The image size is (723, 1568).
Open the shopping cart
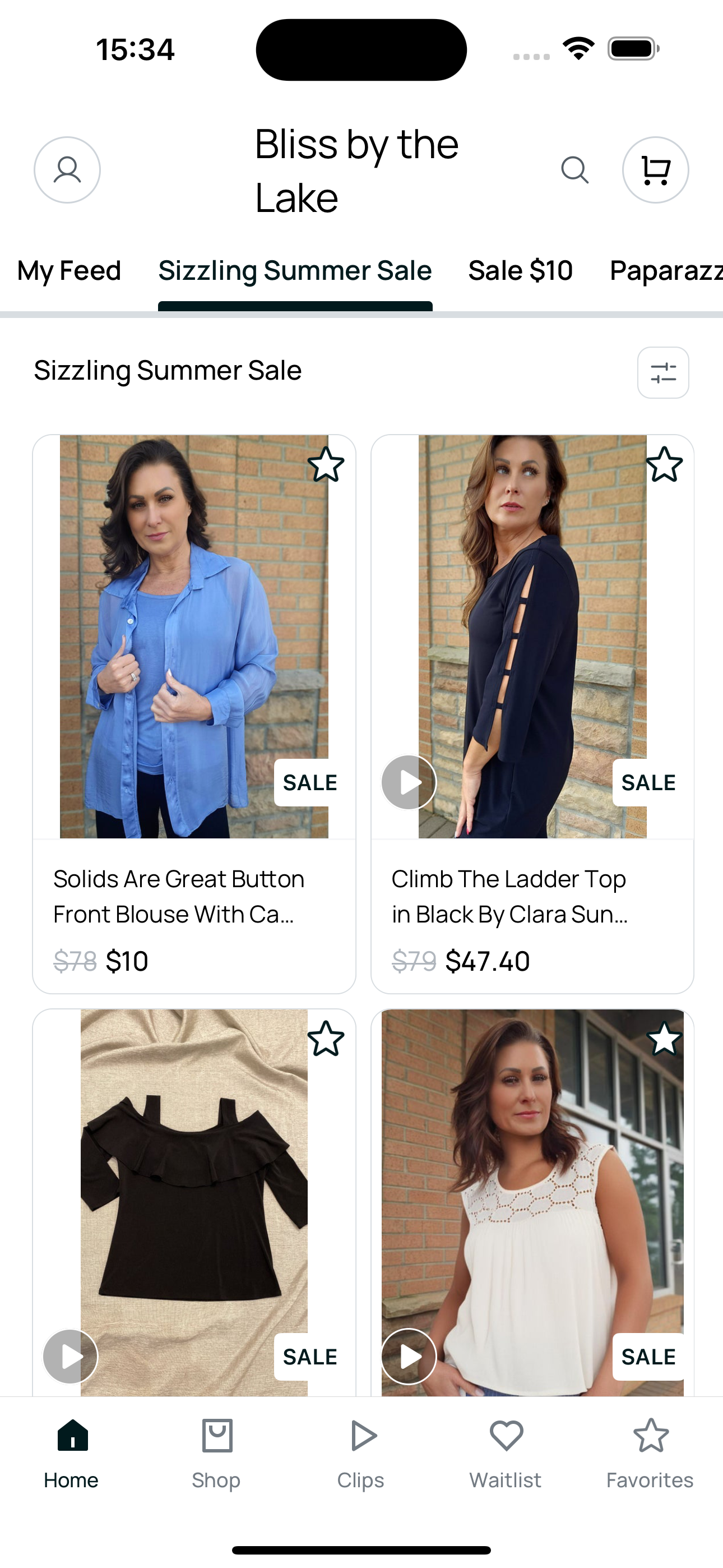click(655, 170)
